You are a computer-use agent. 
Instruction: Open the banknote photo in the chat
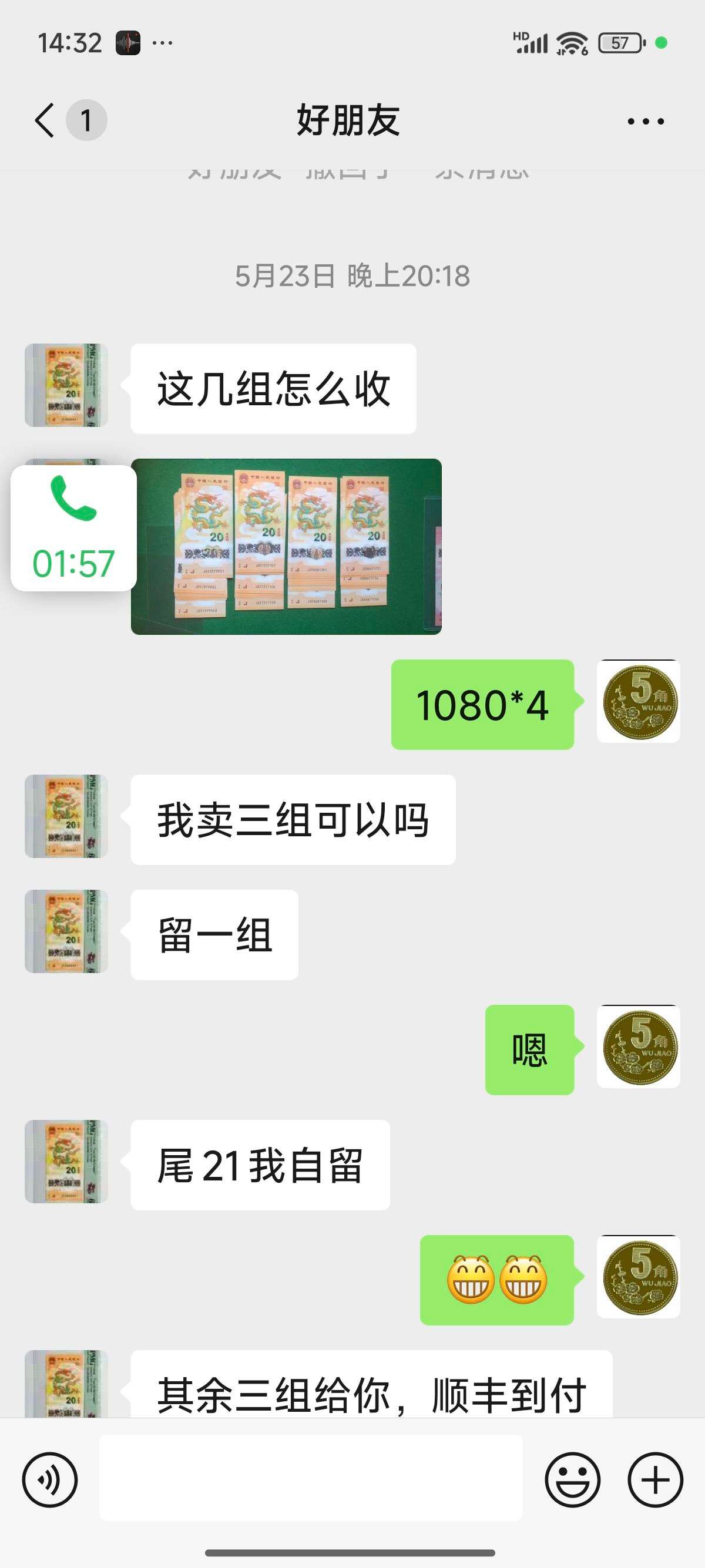(286, 546)
